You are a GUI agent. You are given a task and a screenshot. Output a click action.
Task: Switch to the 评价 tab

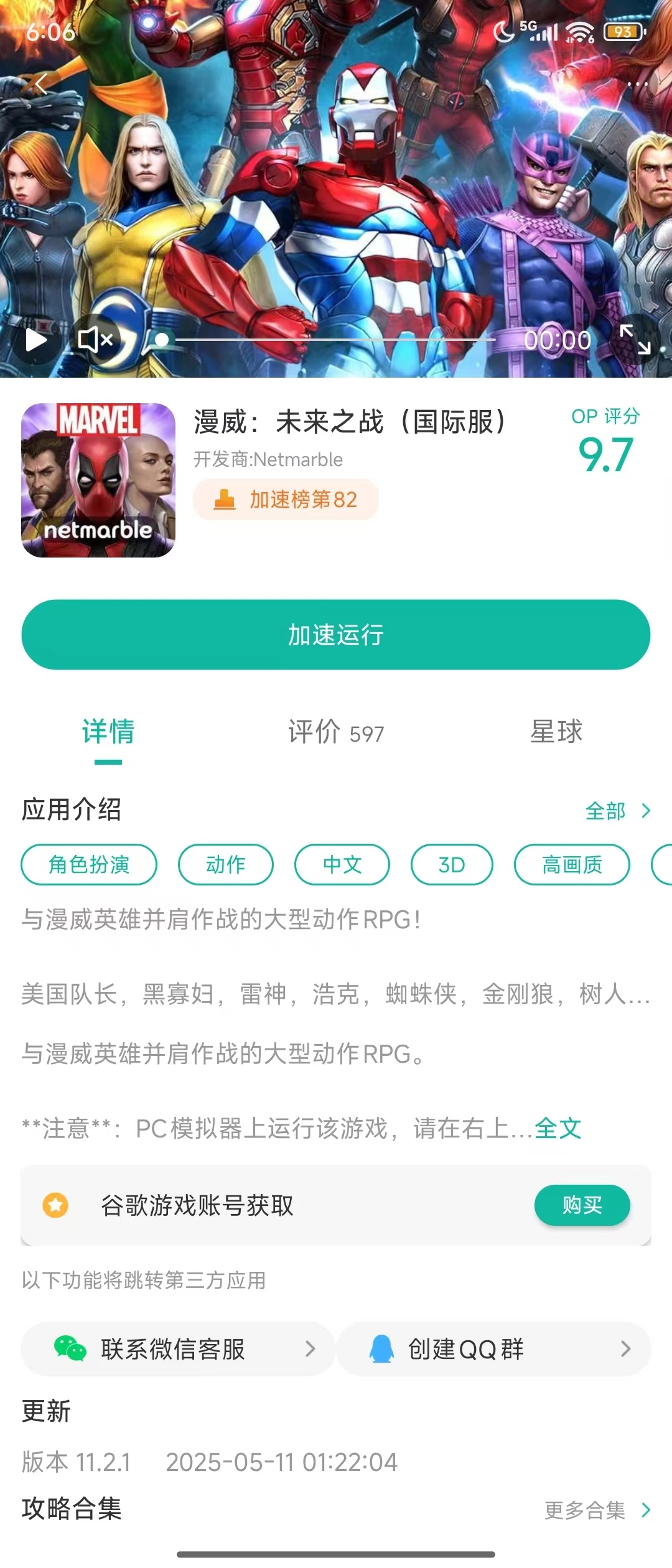pyautogui.click(x=335, y=732)
